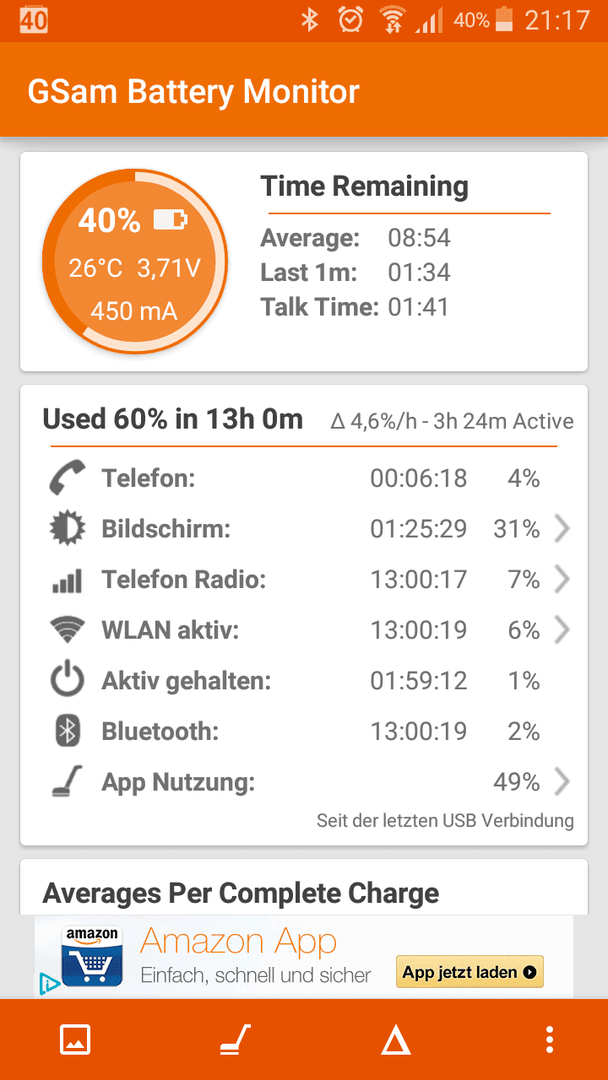Viewport: 608px width, 1080px height.
Task: Open the chart icon in bottom bar
Action: coord(75,1039)
